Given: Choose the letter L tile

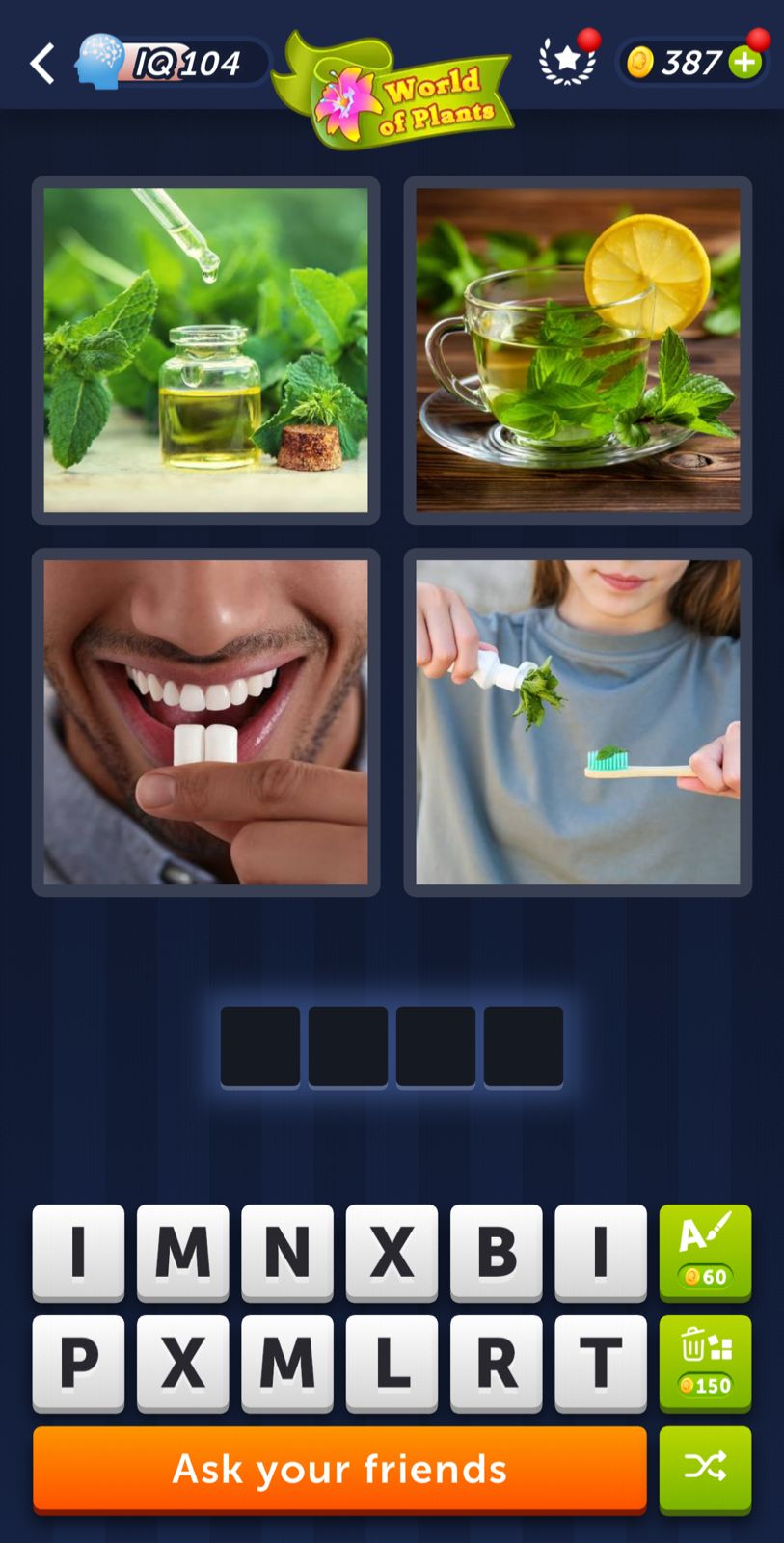Looking at the screenshot, I should pyautogui.click(x=392, y=1362).
